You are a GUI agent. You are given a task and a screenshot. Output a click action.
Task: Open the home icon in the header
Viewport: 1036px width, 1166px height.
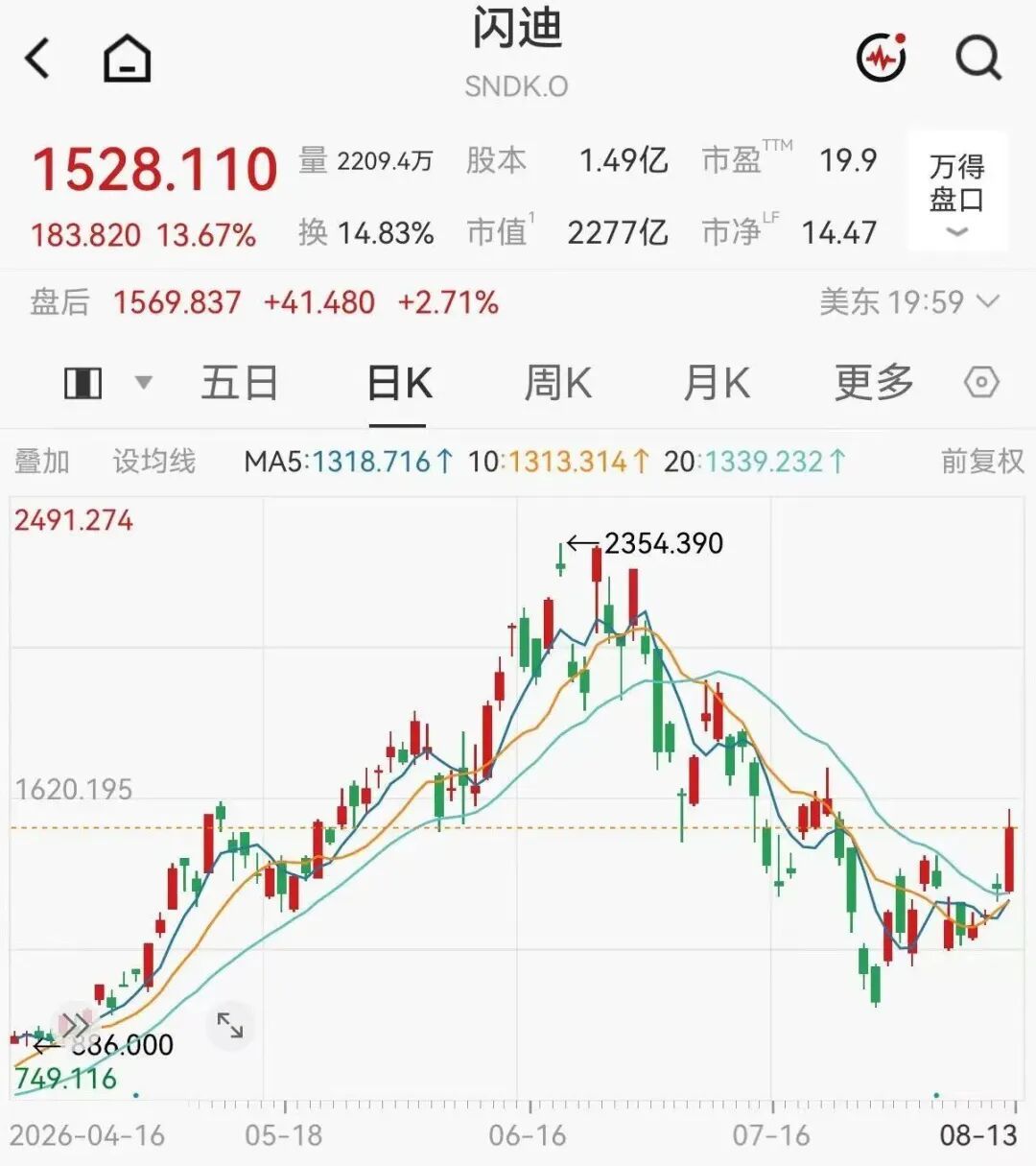pos(127,59)
